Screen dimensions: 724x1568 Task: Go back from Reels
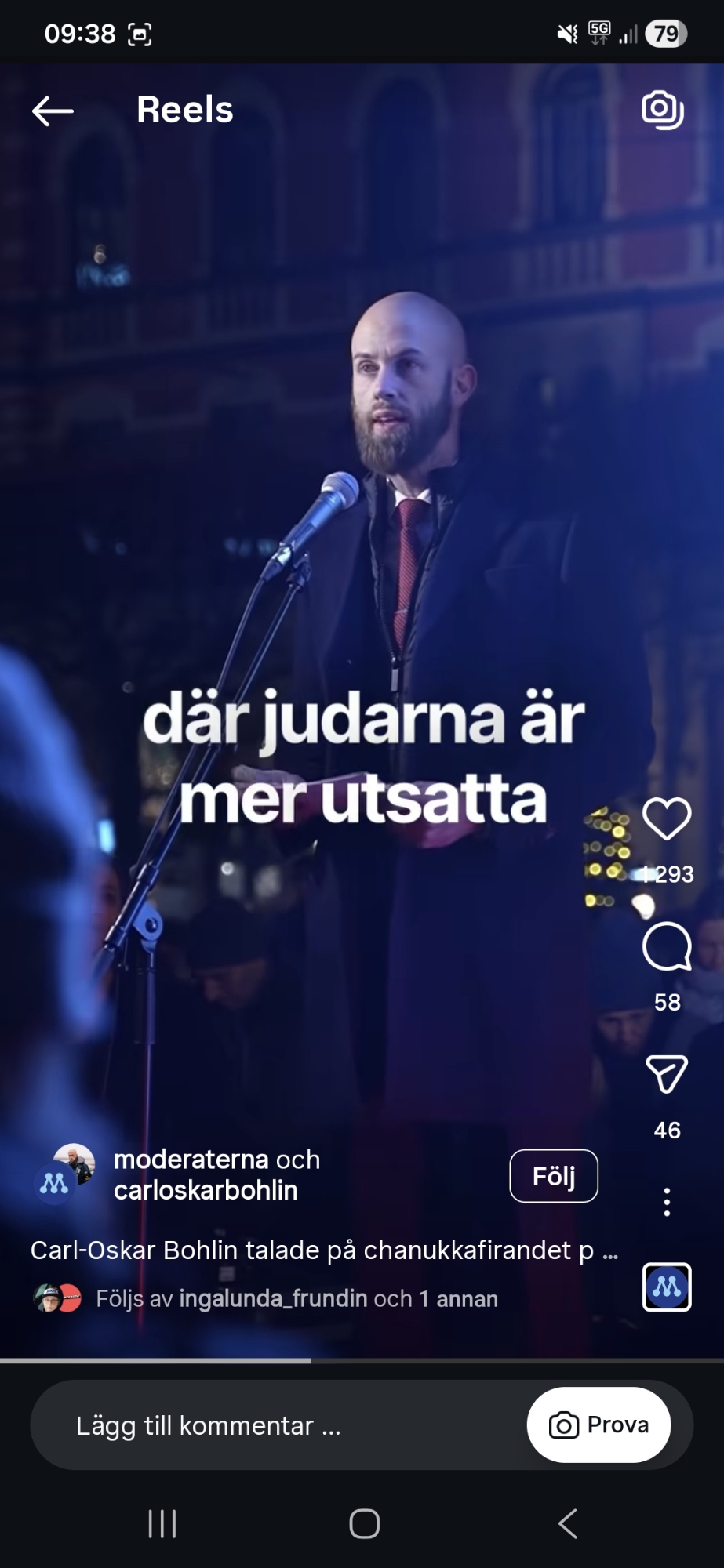[53, 111]
